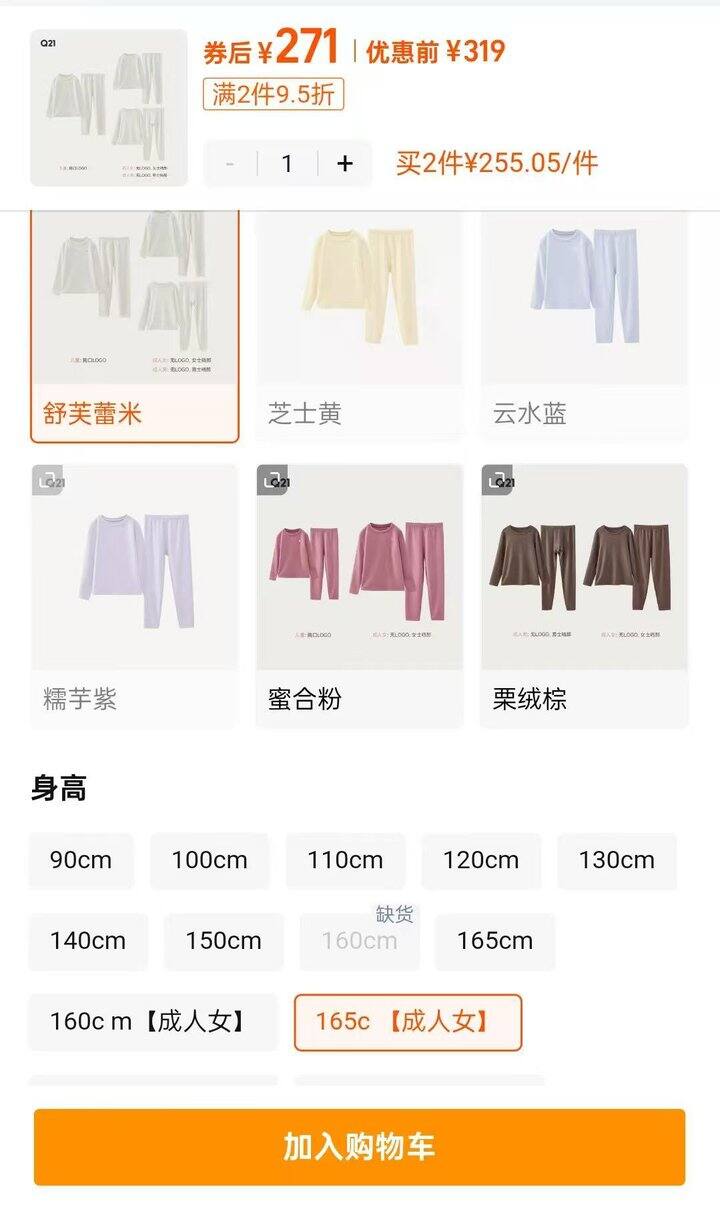Pick the 160cm【成人女】 size
720x1215 pixels.
(153, 1022)
